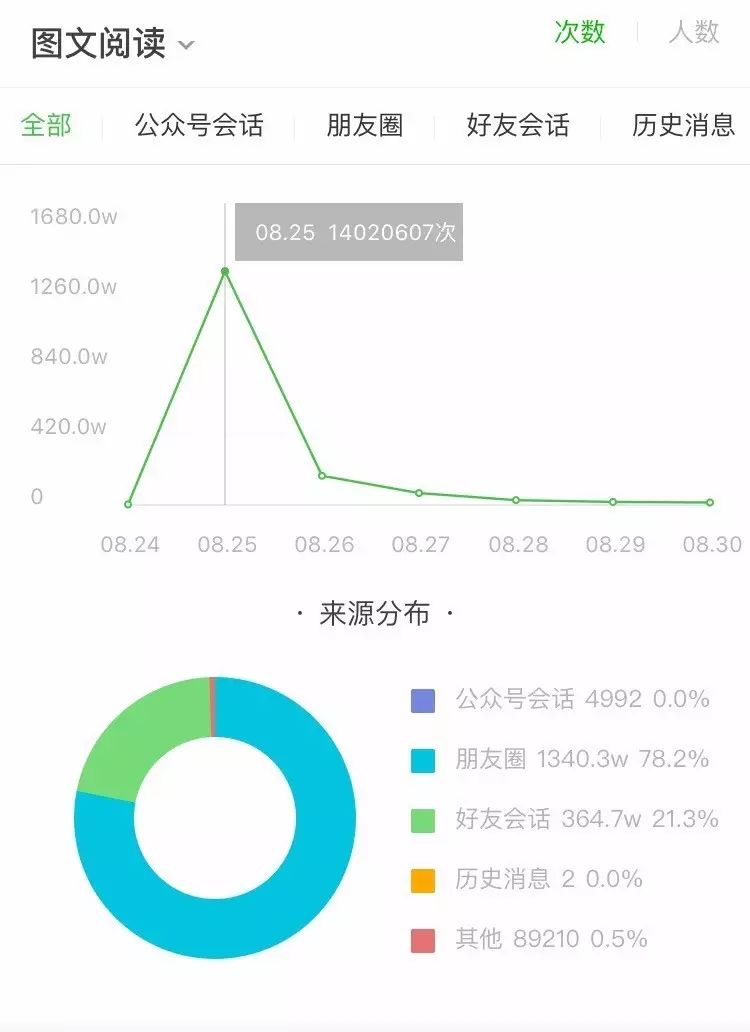Screen dimensions: 750x1032
Task: Expand the 图文阅读 dropdown
Action: (113, 44)
